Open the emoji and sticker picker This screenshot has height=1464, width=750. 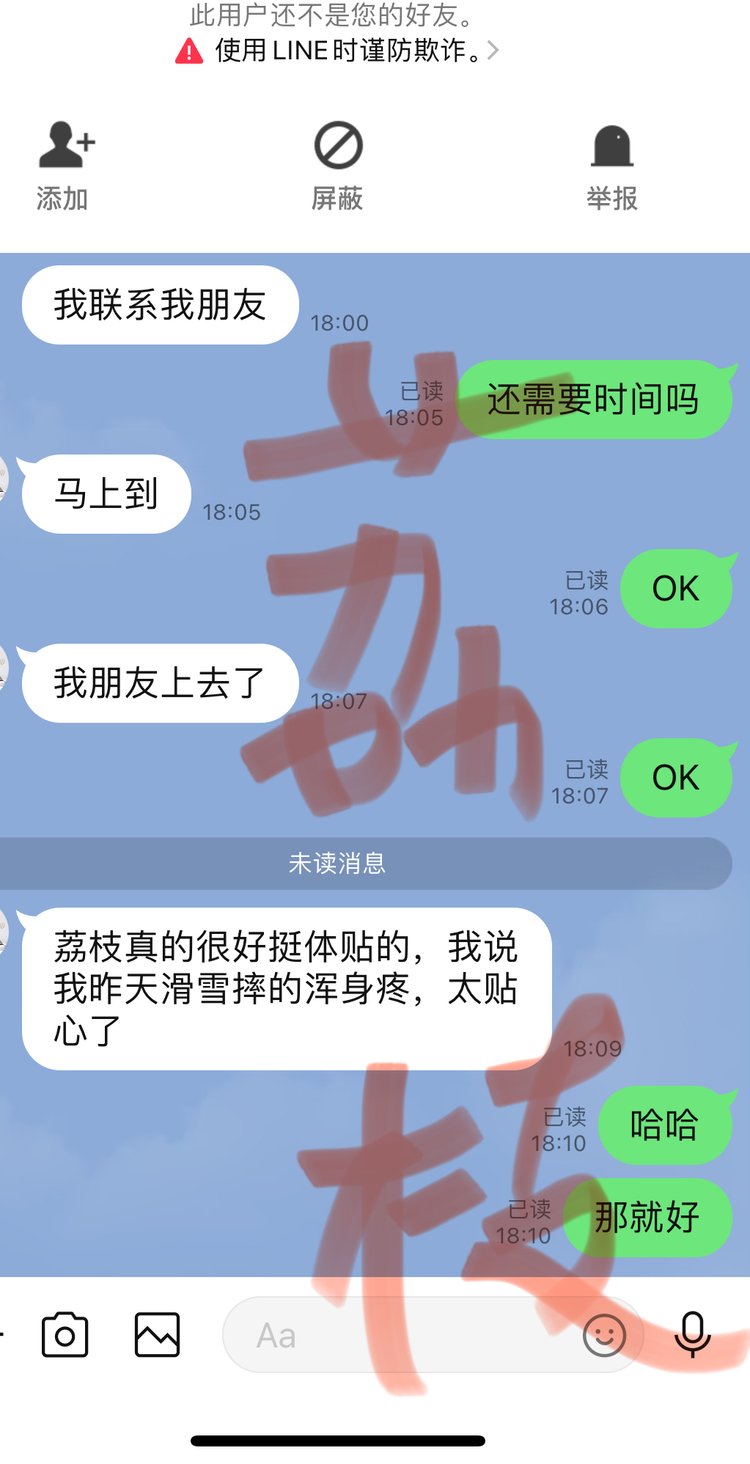pos(604,1335)
